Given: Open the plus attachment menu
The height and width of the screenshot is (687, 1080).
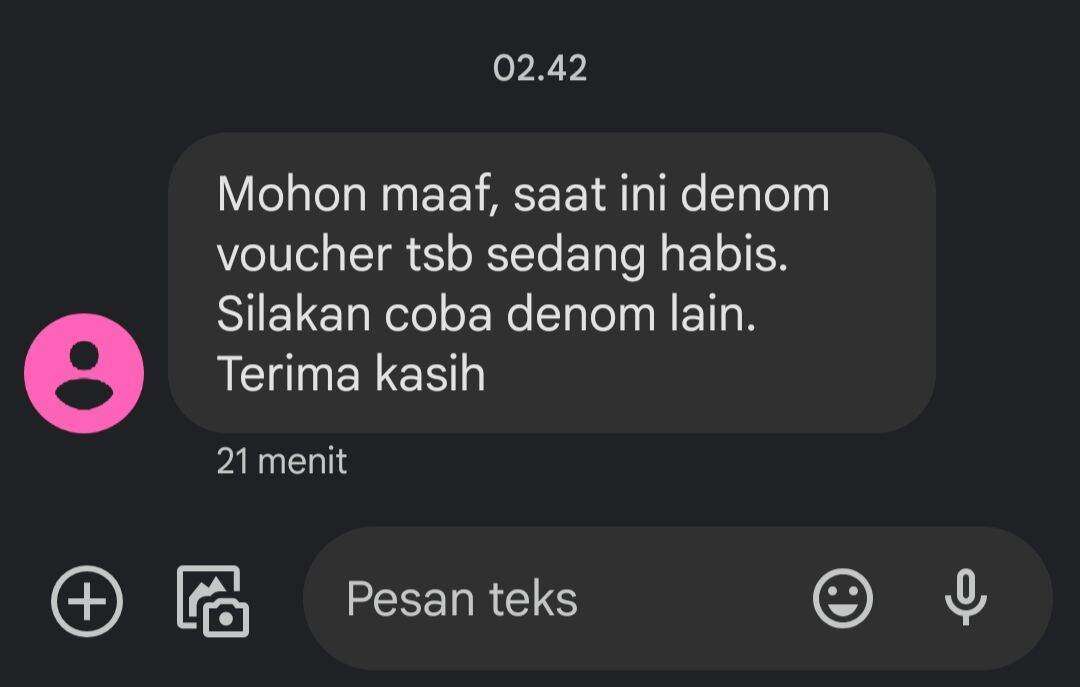Looking at the screenshot, I should click(x=87, y=601).
